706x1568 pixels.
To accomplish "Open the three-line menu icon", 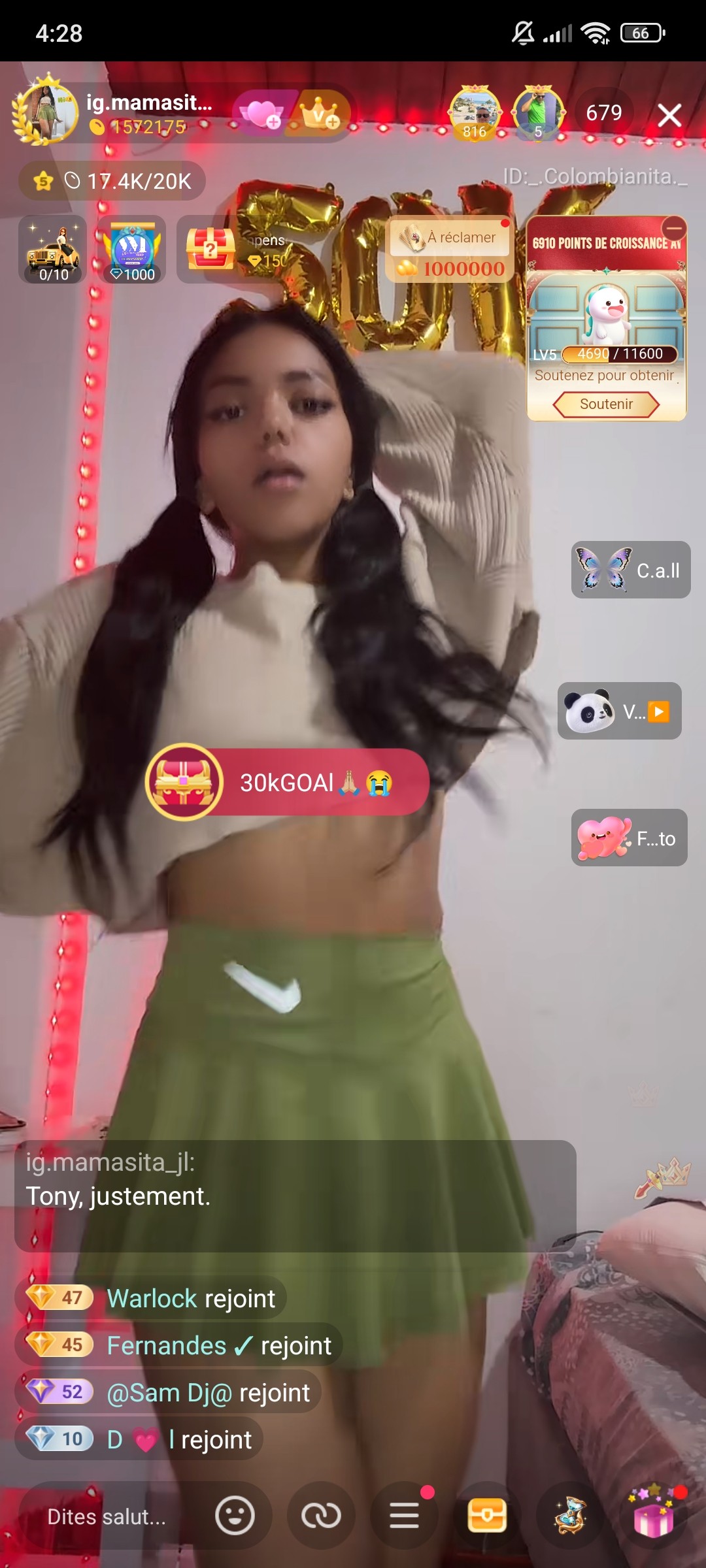I will pyautogui.click(x=404, y=1515).
